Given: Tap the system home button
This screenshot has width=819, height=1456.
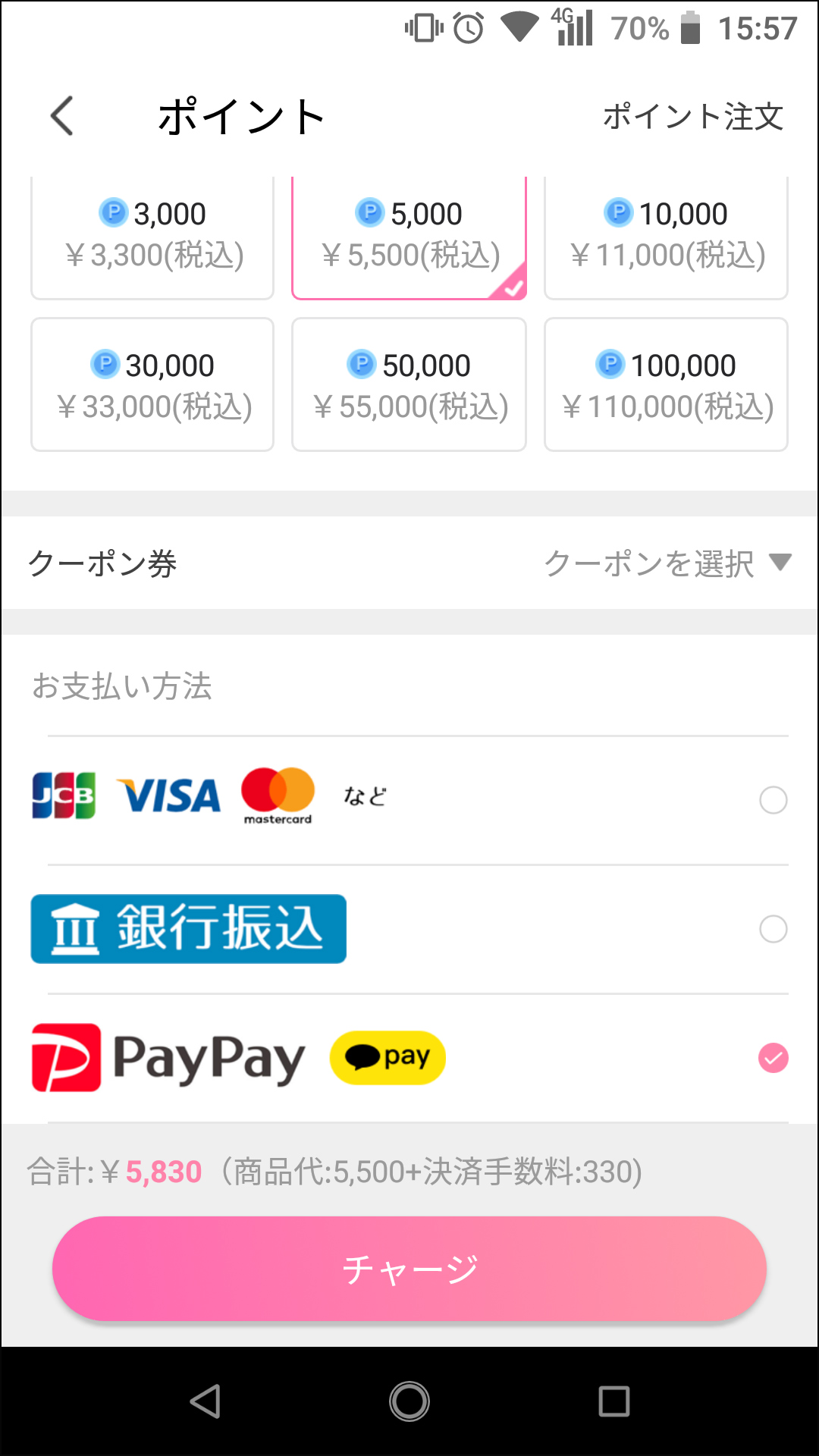Looking at the screenshot, I should (x=409, y=1401).
